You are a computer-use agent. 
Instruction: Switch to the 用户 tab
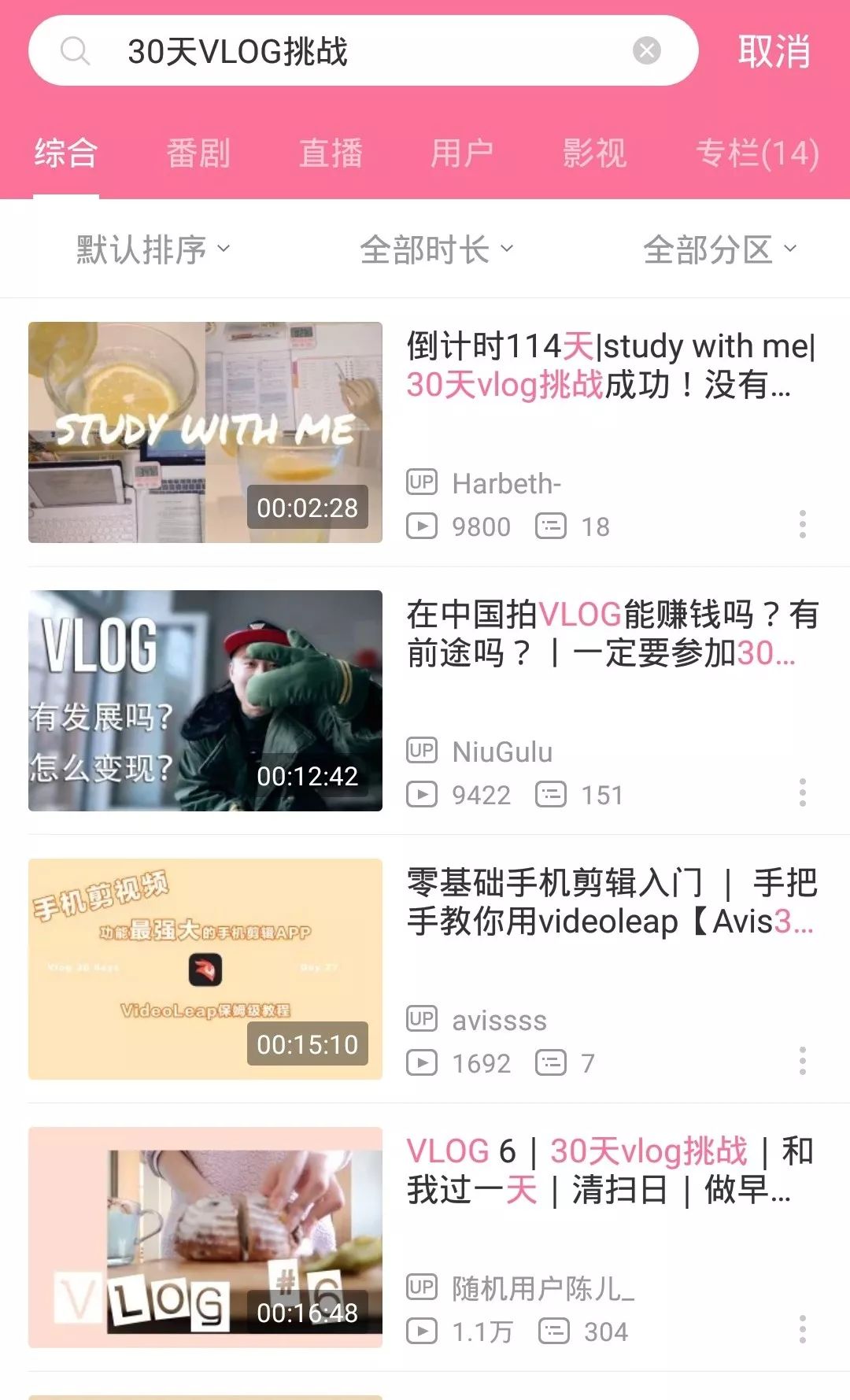coord(462,153)
